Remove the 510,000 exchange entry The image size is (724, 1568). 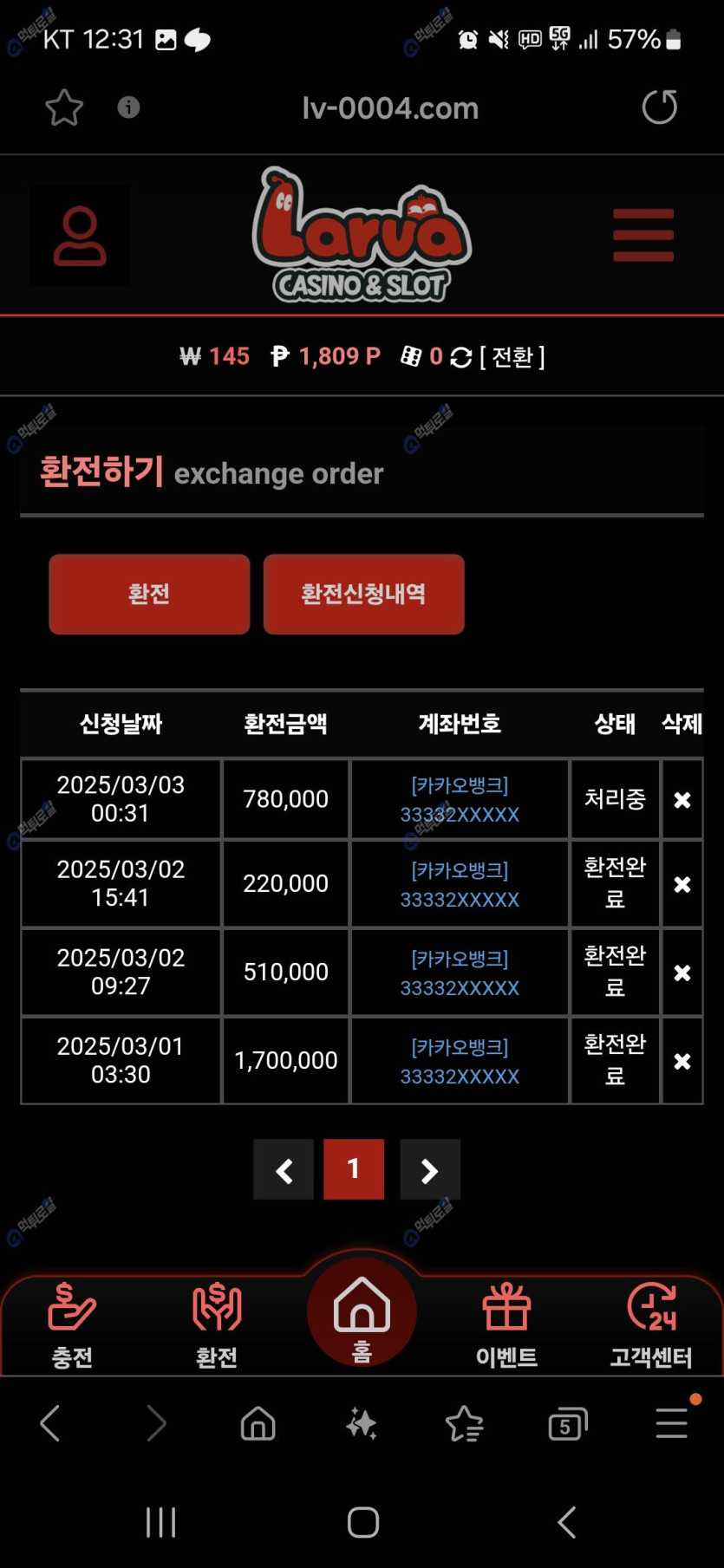(682, 973)
